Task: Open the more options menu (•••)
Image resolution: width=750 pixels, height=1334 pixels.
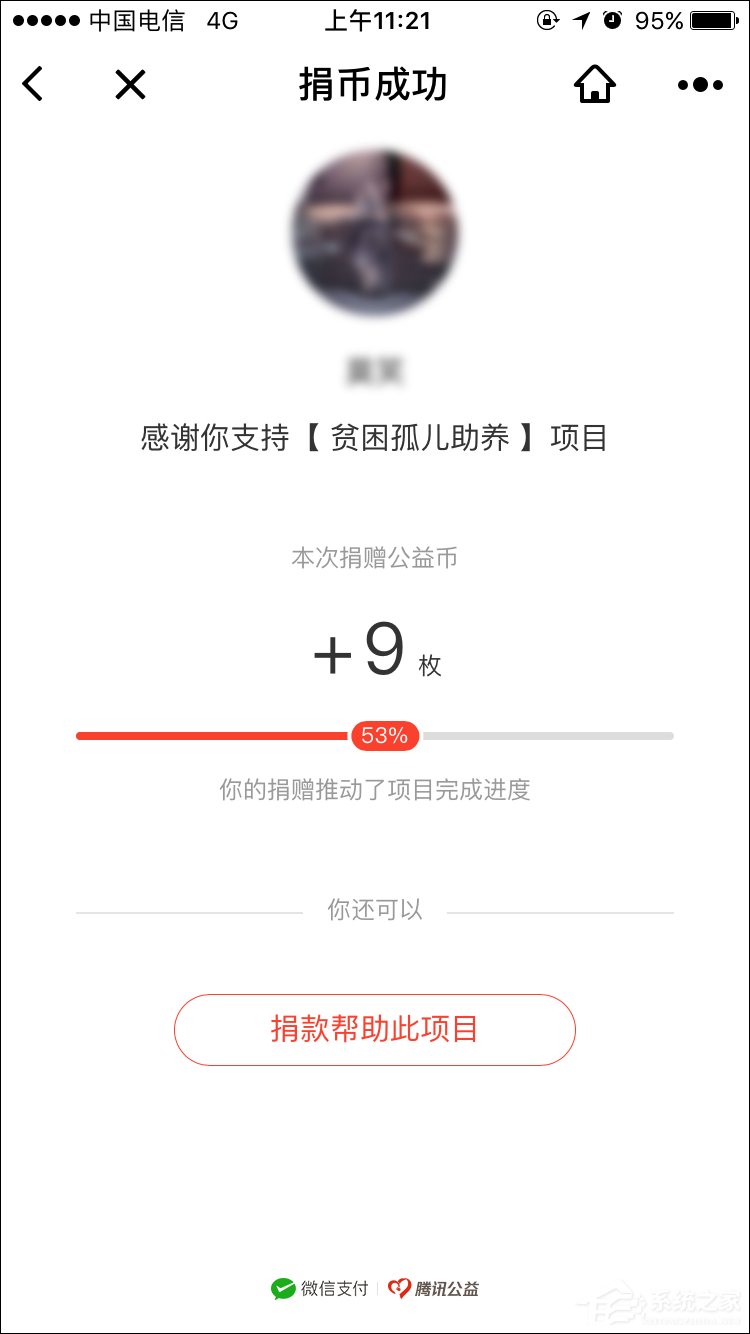Action: click(699, 85)
